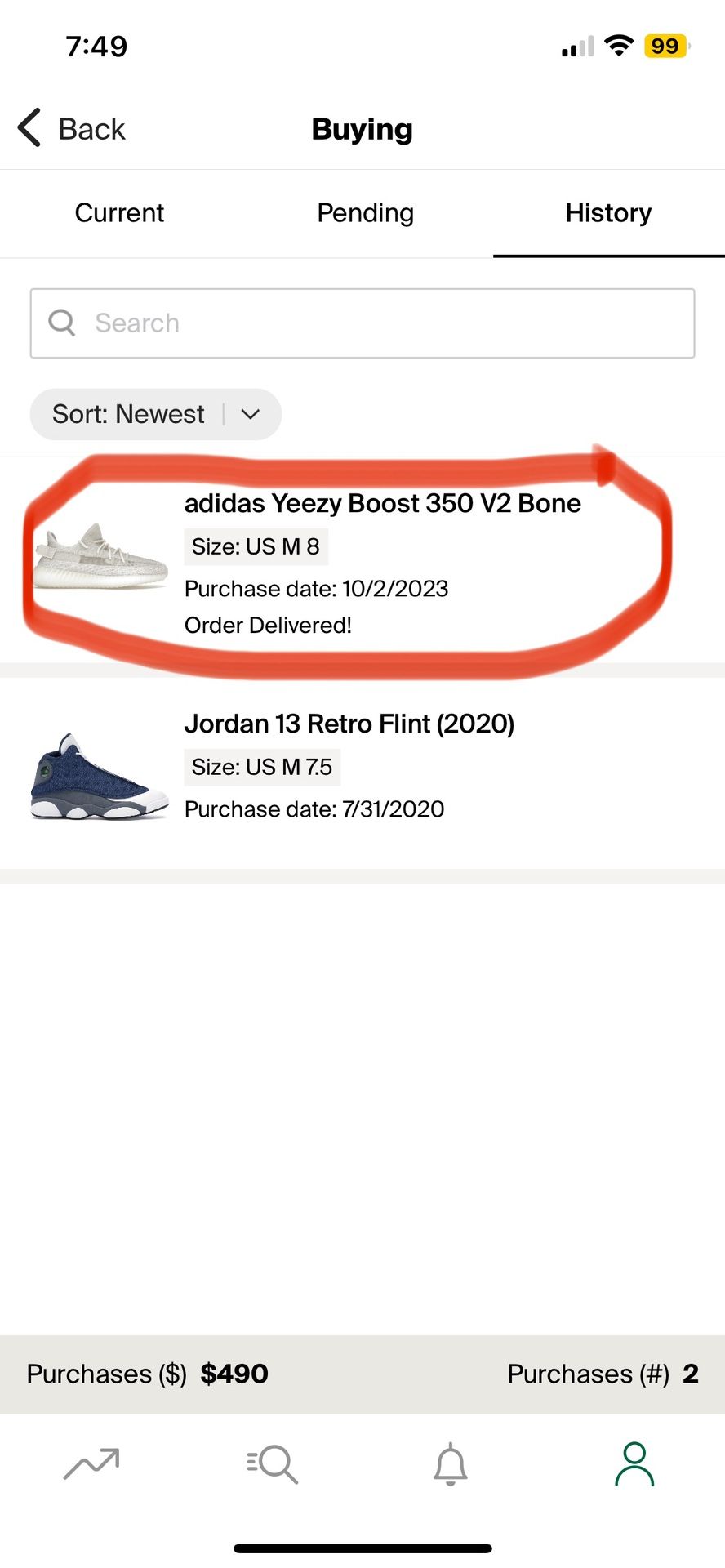725x1568 pixels.
Task: Select the browse search icon in bottom navigation
Action: (x=271, y=1466)
